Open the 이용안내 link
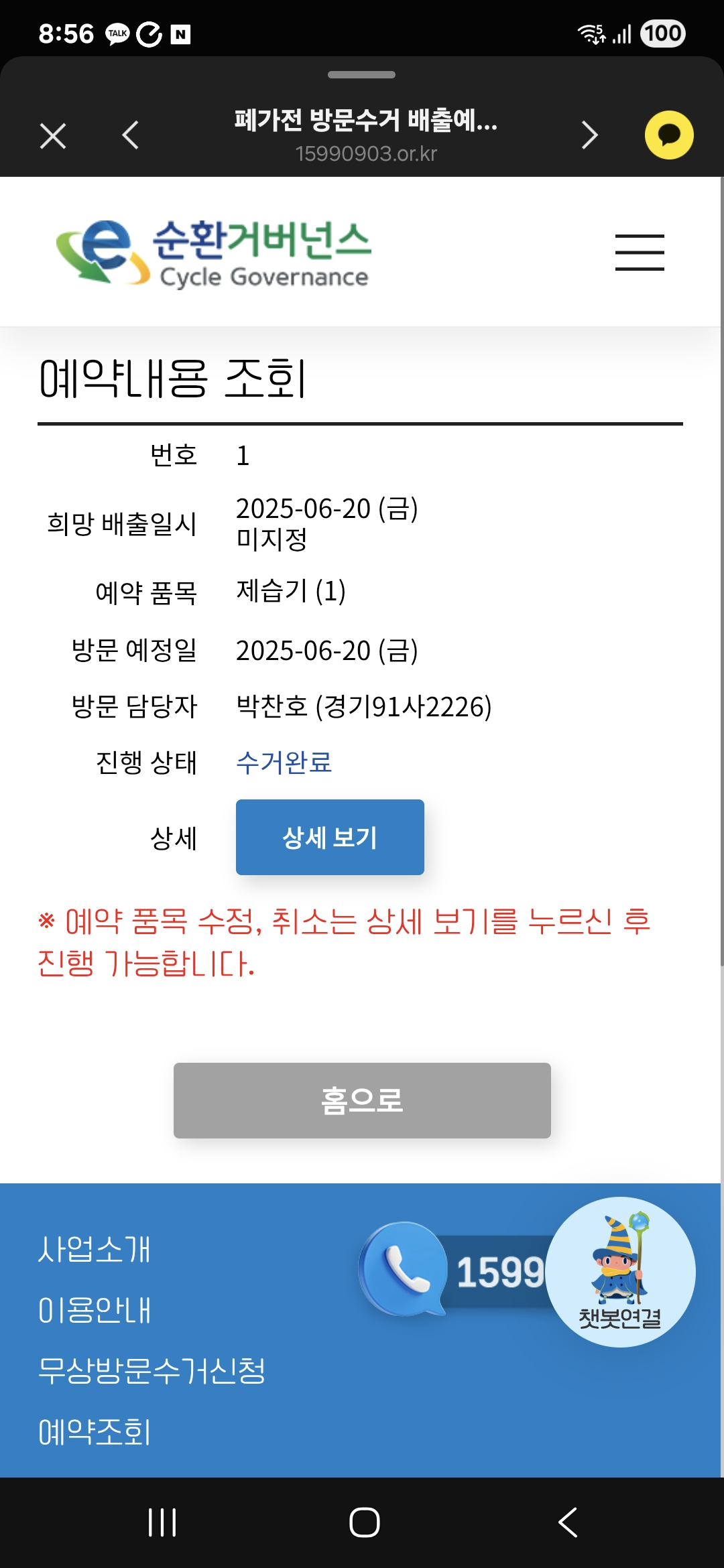The height and width of the screenshot is (1568, 724). point(95,1310)
